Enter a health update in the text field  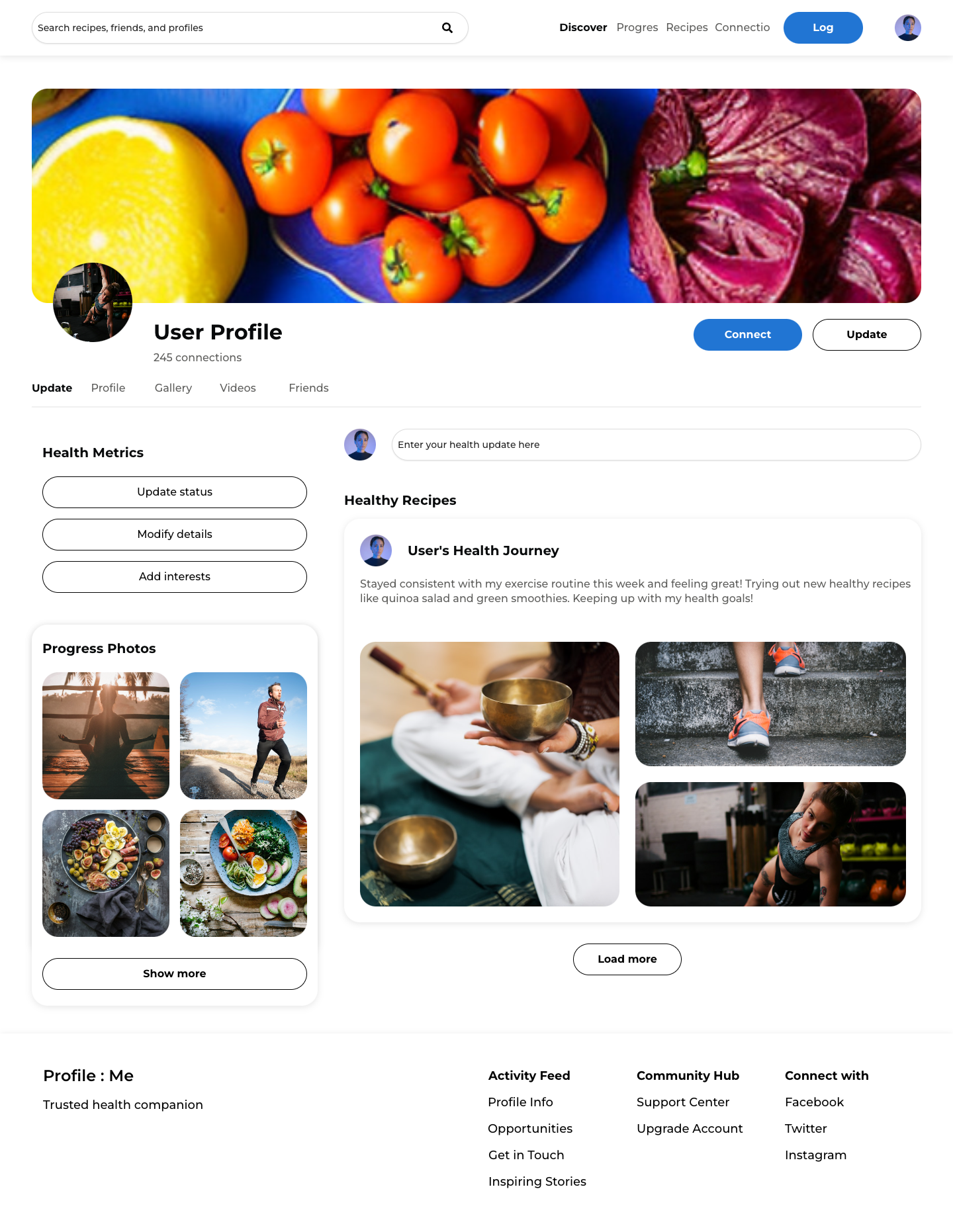[x=655, y=445]
